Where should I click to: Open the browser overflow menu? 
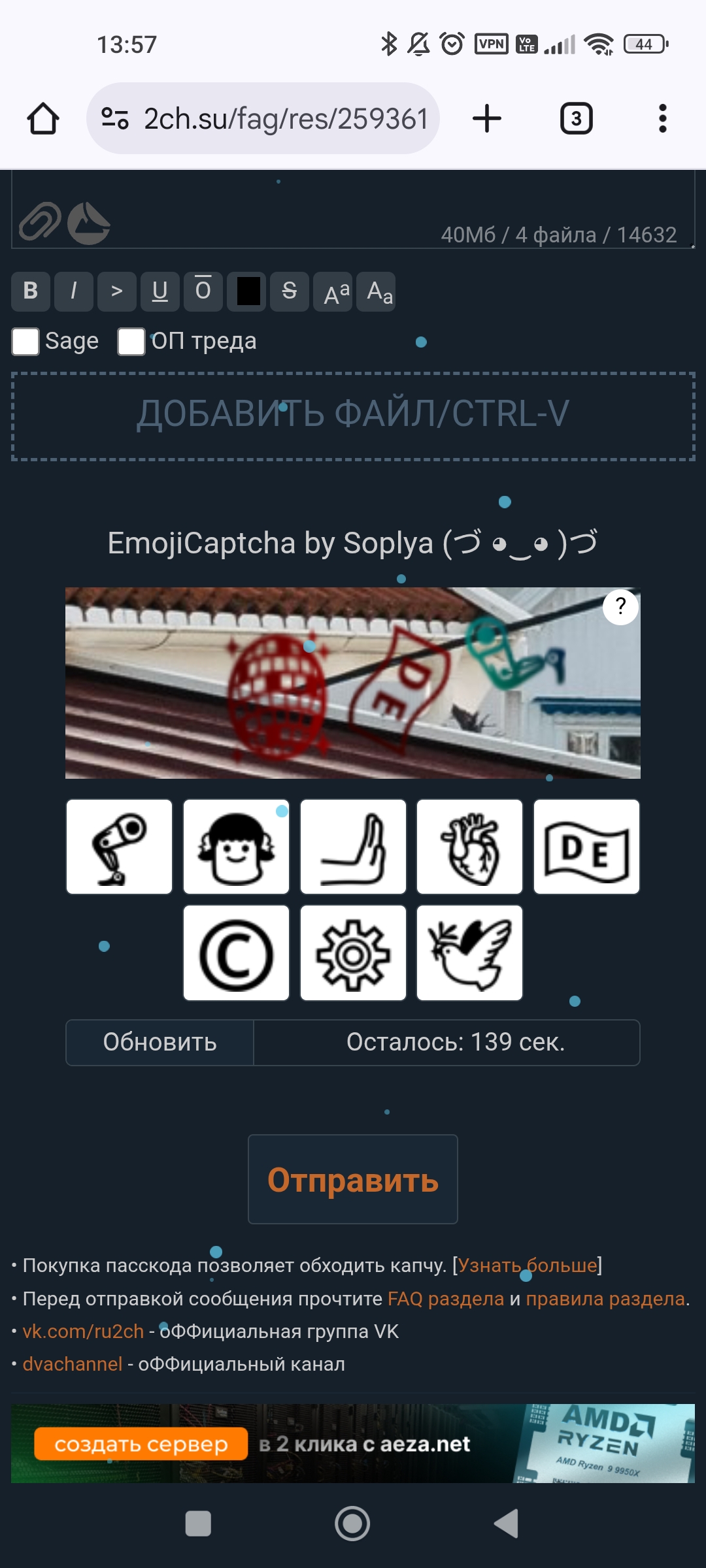pos(662,119)
